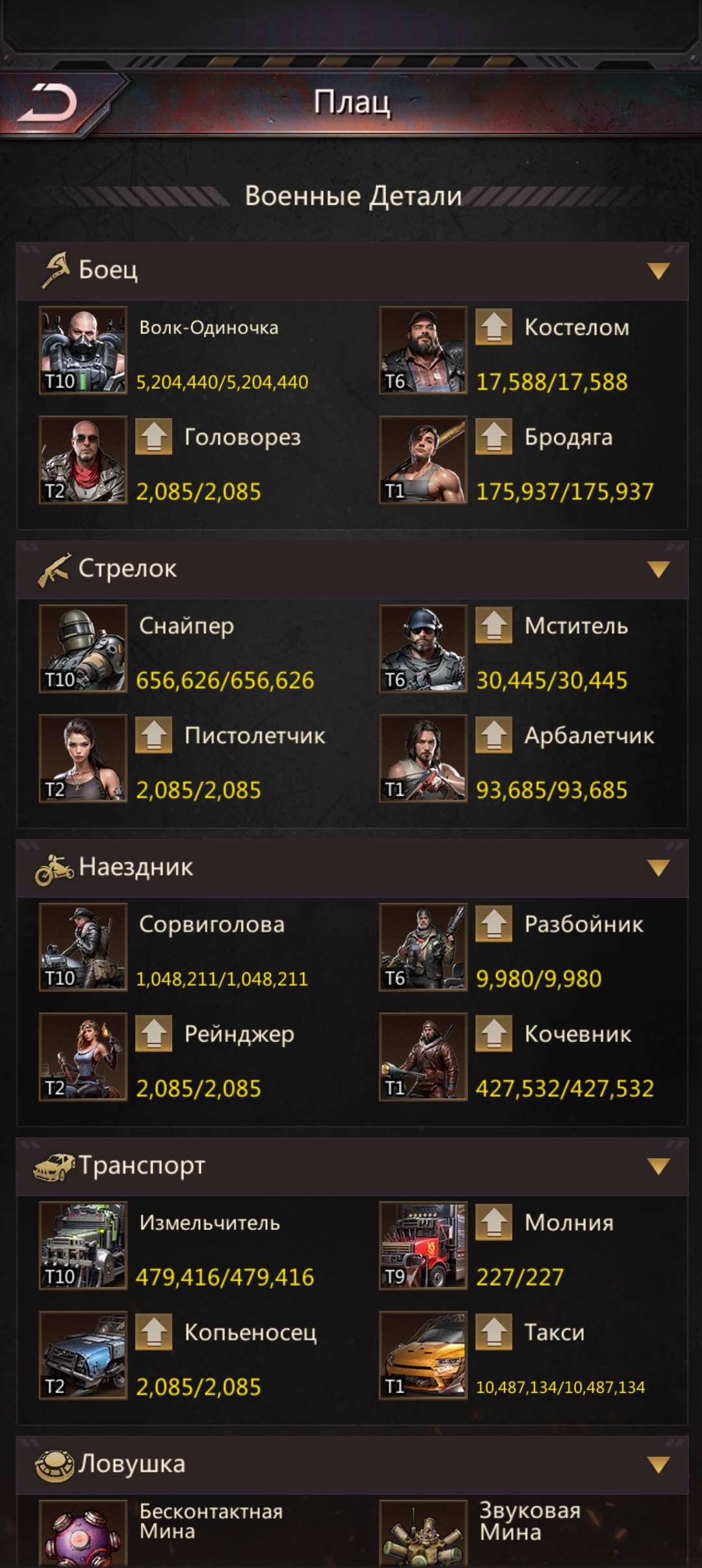Tap the upgrade arrow next to Бродяга
The image size is (702, 1568).
[x=494, y=437]
